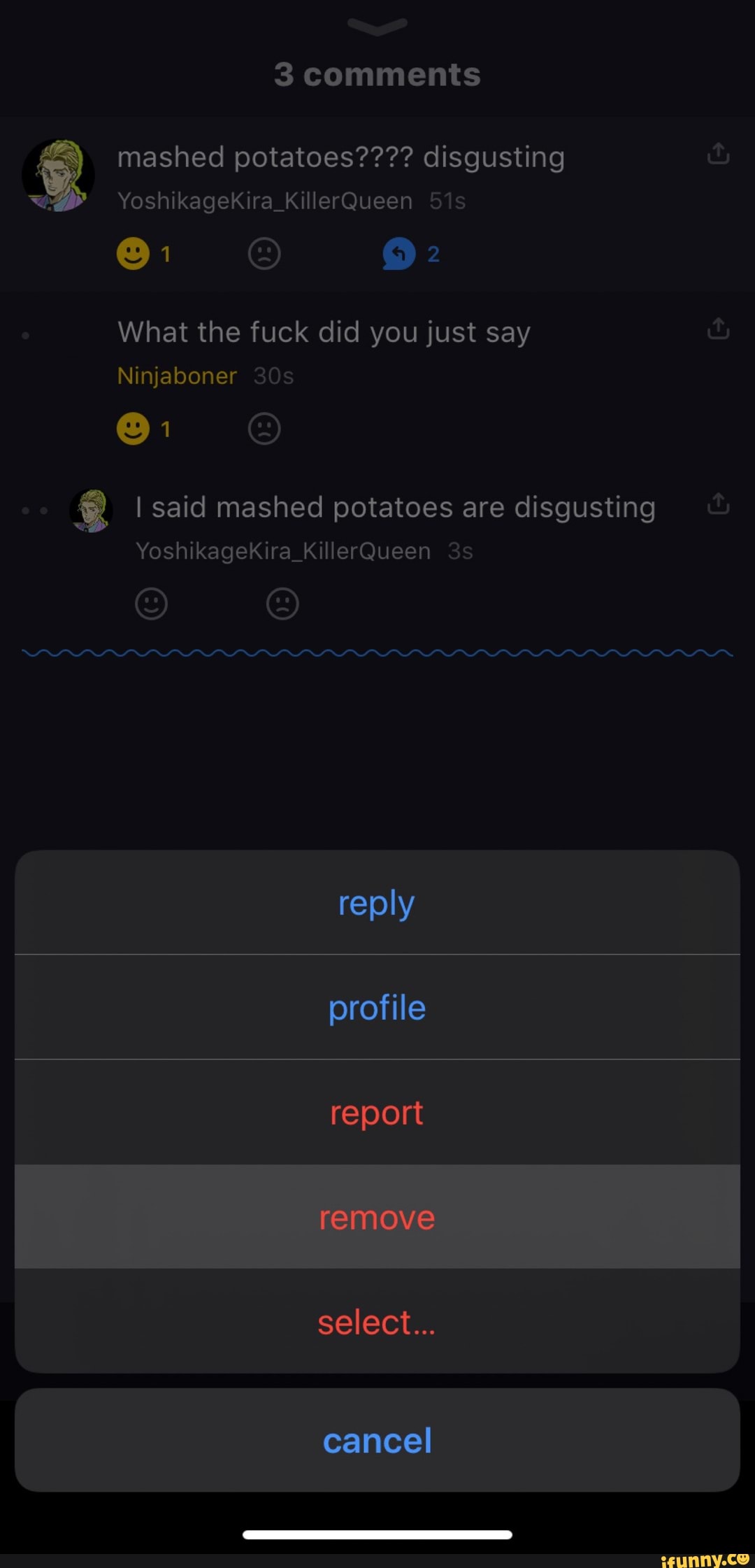Share YoshikageKira's first comment
The width and height of the screenshot is (755, 1568).
[x=717, y=154]
